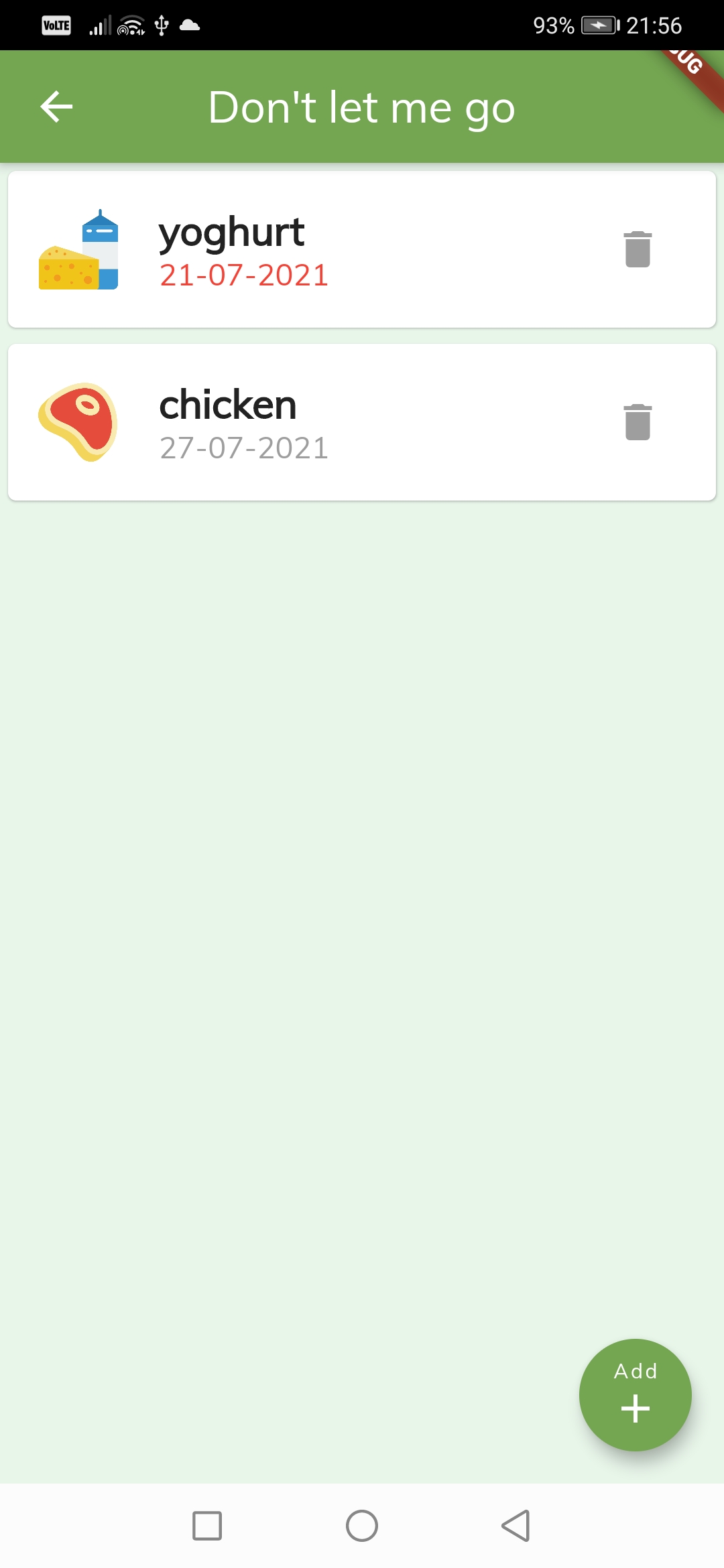Tap the USB icon in the status bar
This screenshot has height=1568, width=724.
point(160,25)
